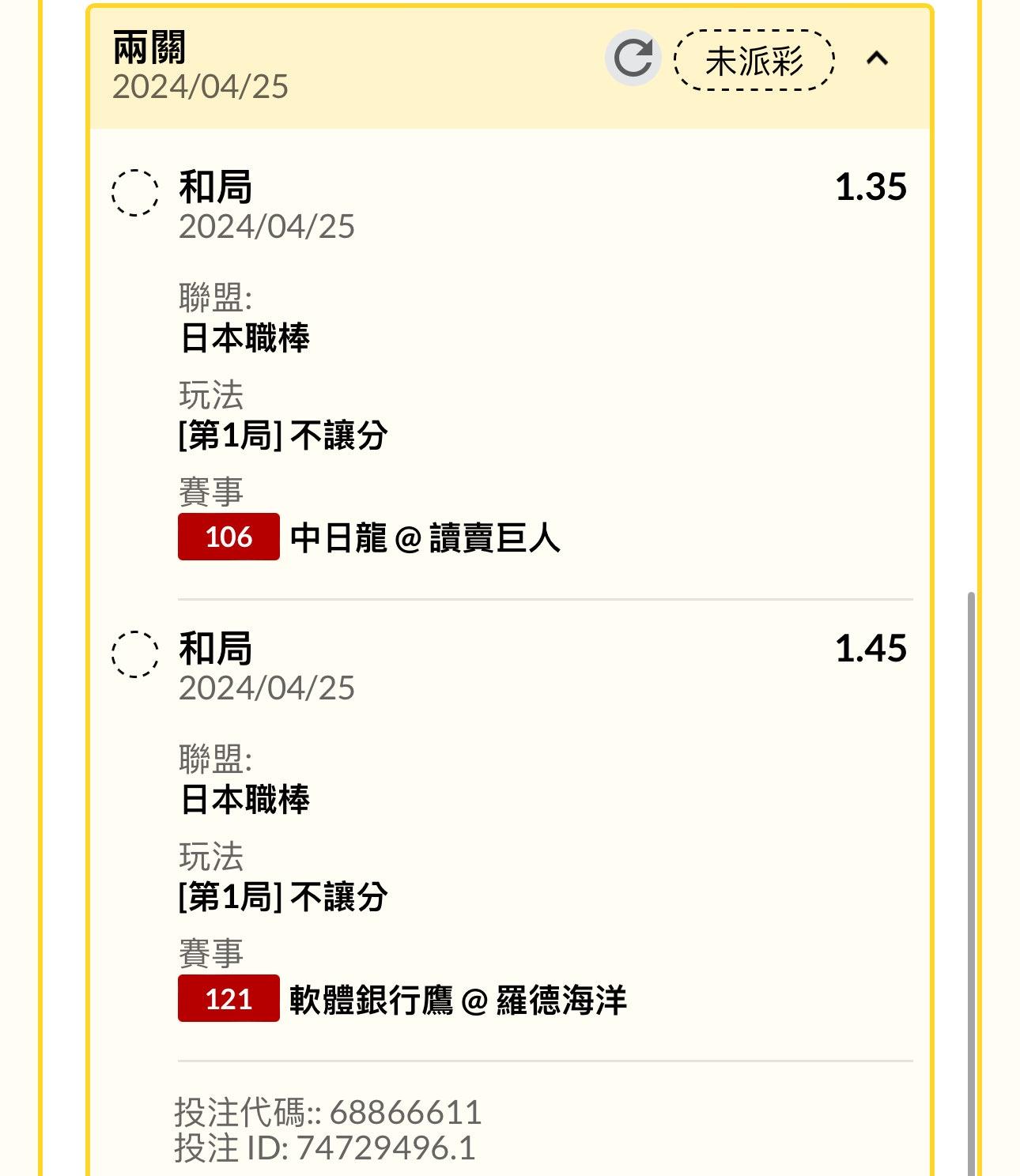Collapse the 兩關 bet slip card
The width and height of the screenshot is (1020, 1176).
(x=877, y=58)
